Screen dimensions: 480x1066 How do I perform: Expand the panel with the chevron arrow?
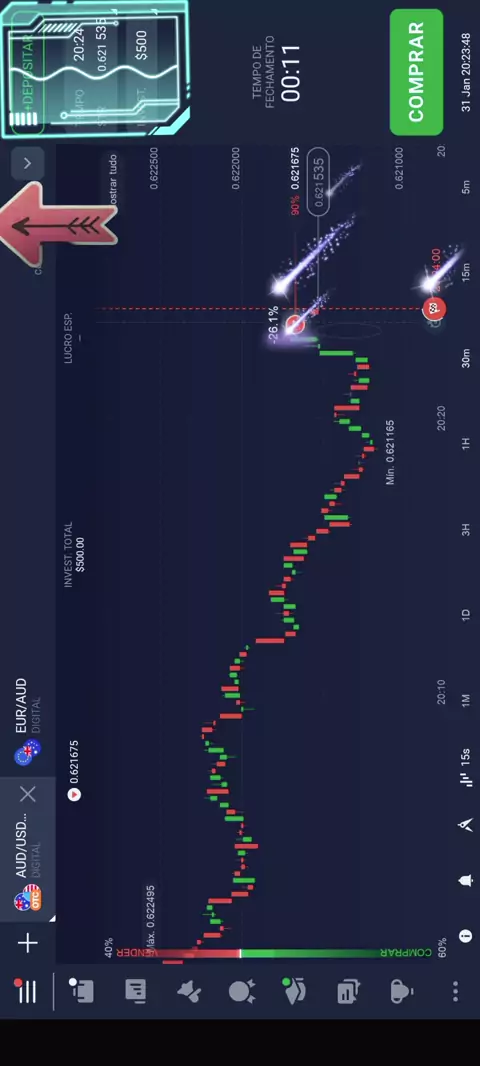[27, 163]
